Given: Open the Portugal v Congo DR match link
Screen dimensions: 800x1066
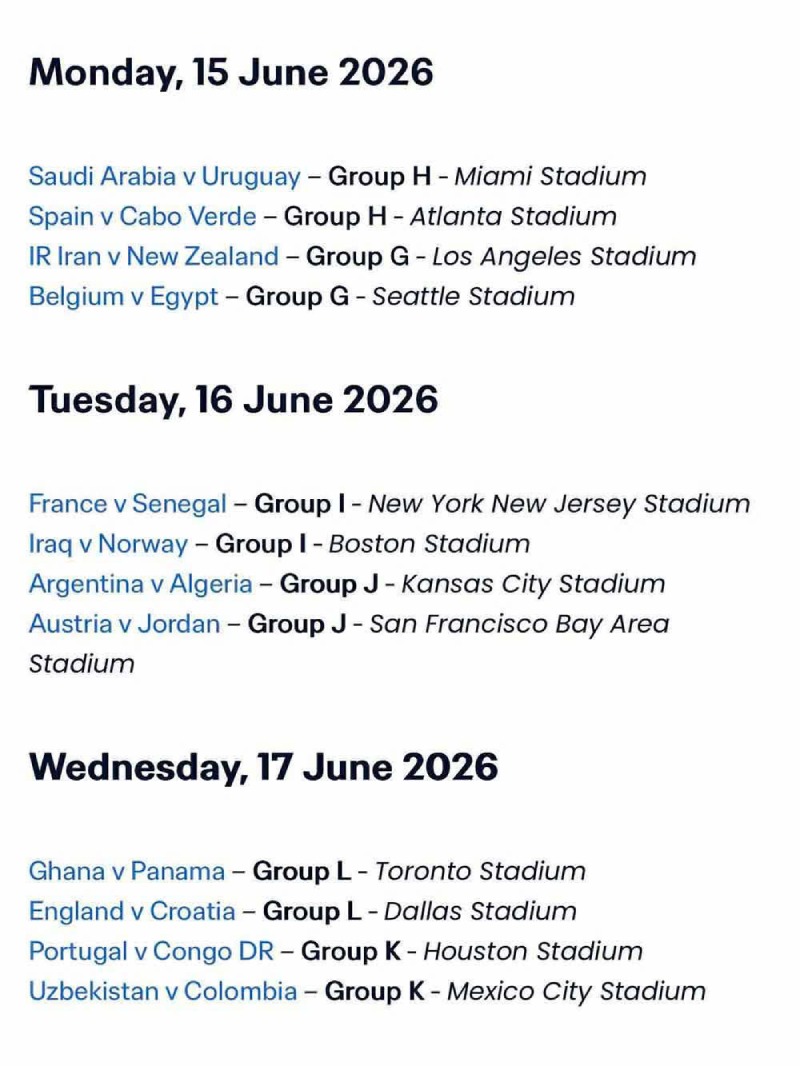Looking at the screenshot, I should coord(150,951).
